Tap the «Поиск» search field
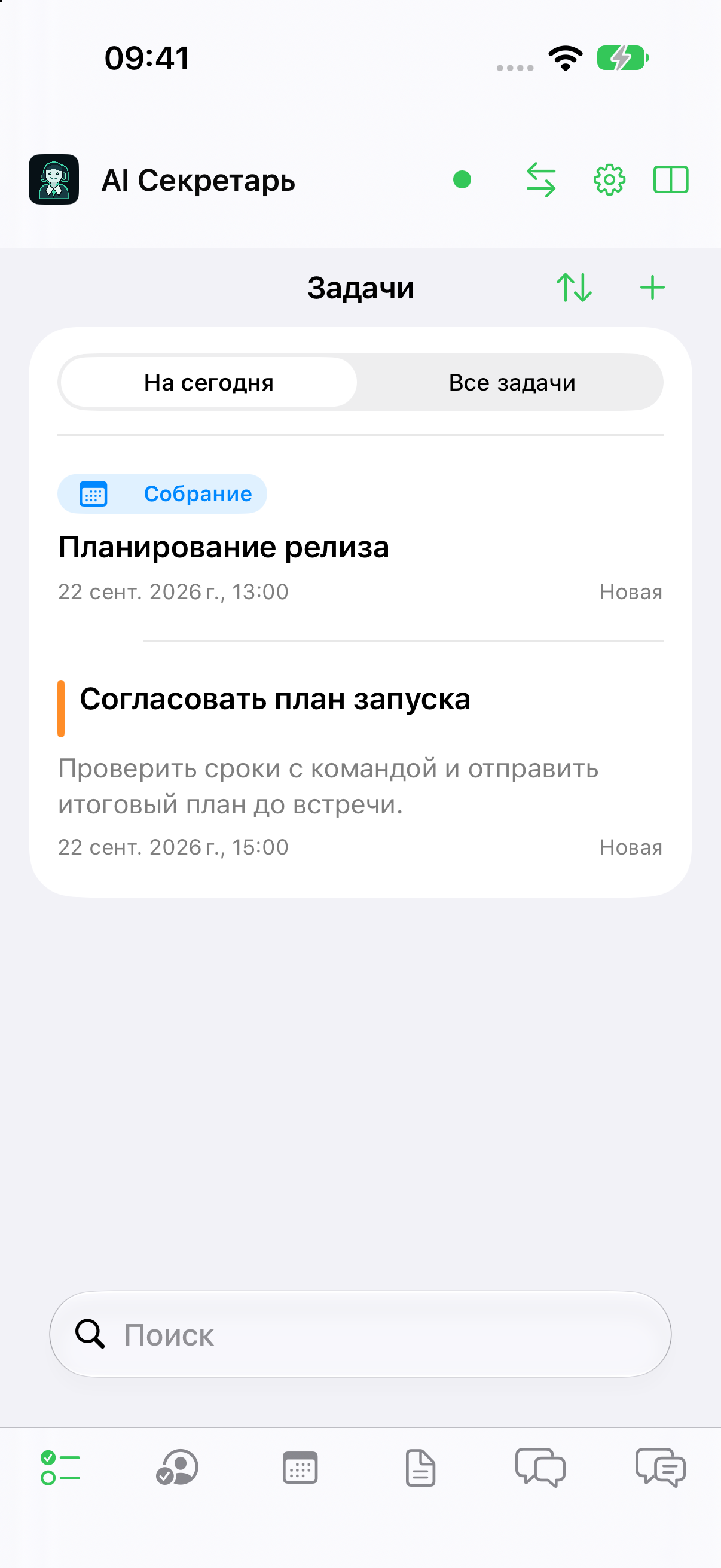Viewport: 721px width, 1568px height. [360, 1334]
